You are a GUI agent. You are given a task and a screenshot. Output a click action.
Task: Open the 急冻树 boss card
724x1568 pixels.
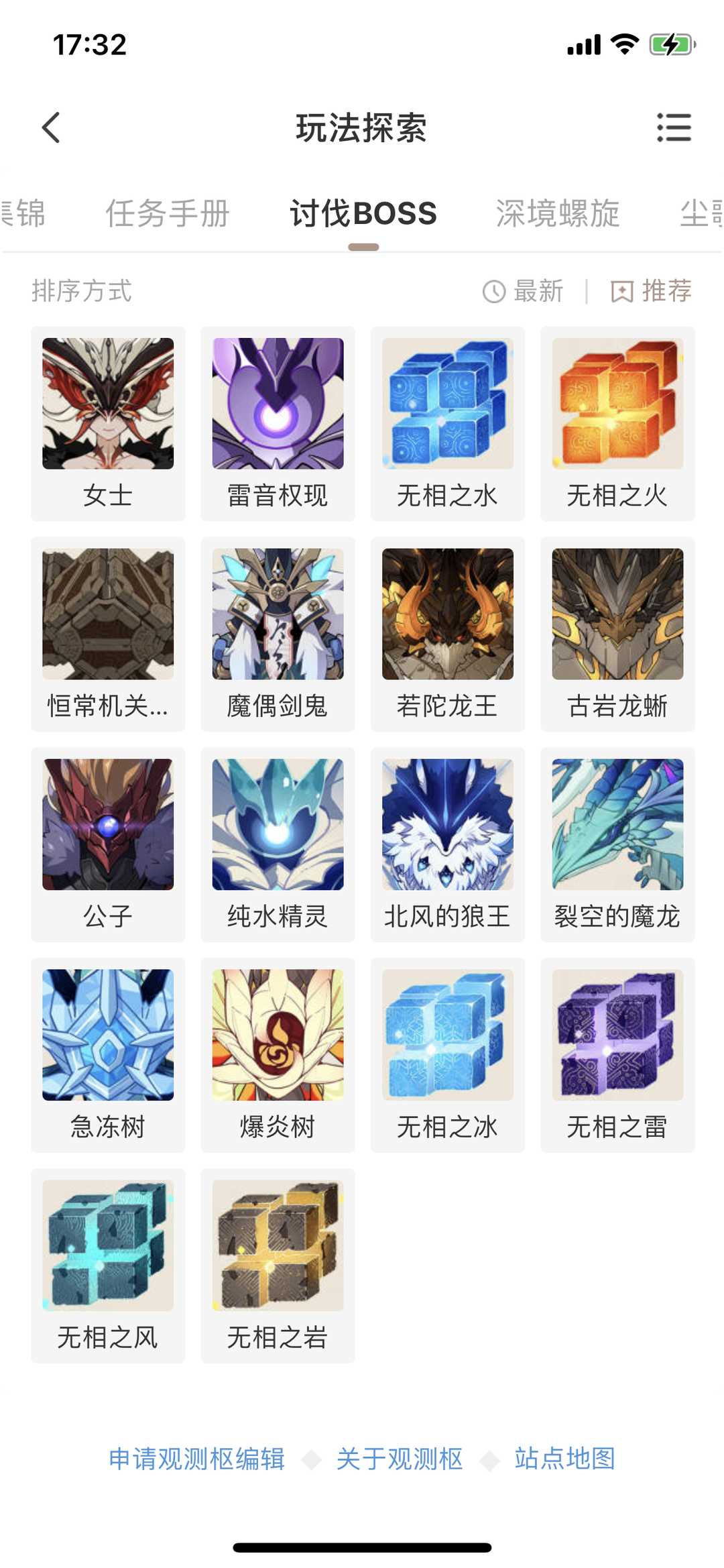point(108,1055)
